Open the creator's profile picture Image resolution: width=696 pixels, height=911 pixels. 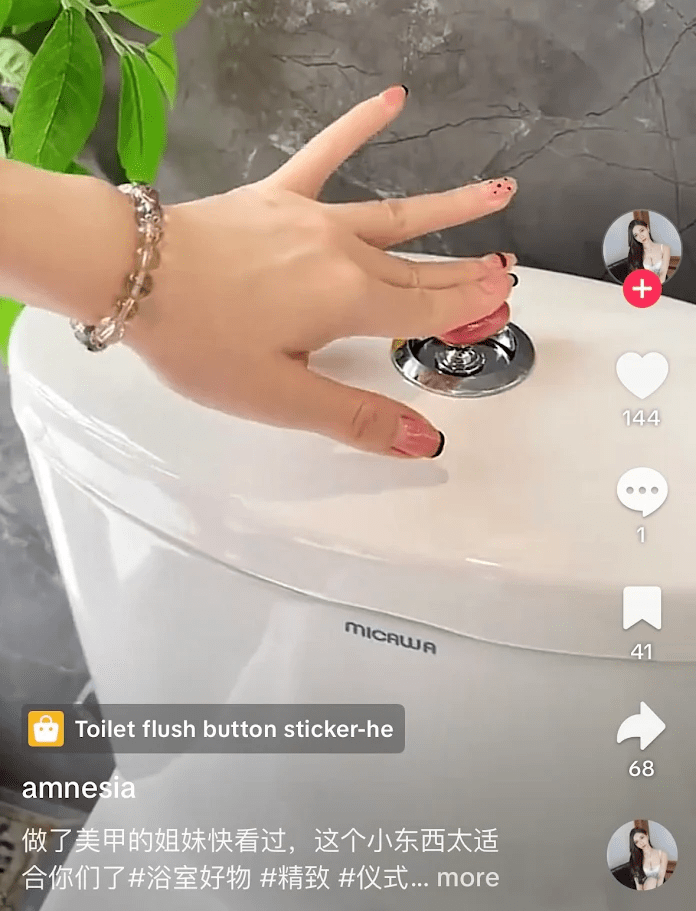641,244
